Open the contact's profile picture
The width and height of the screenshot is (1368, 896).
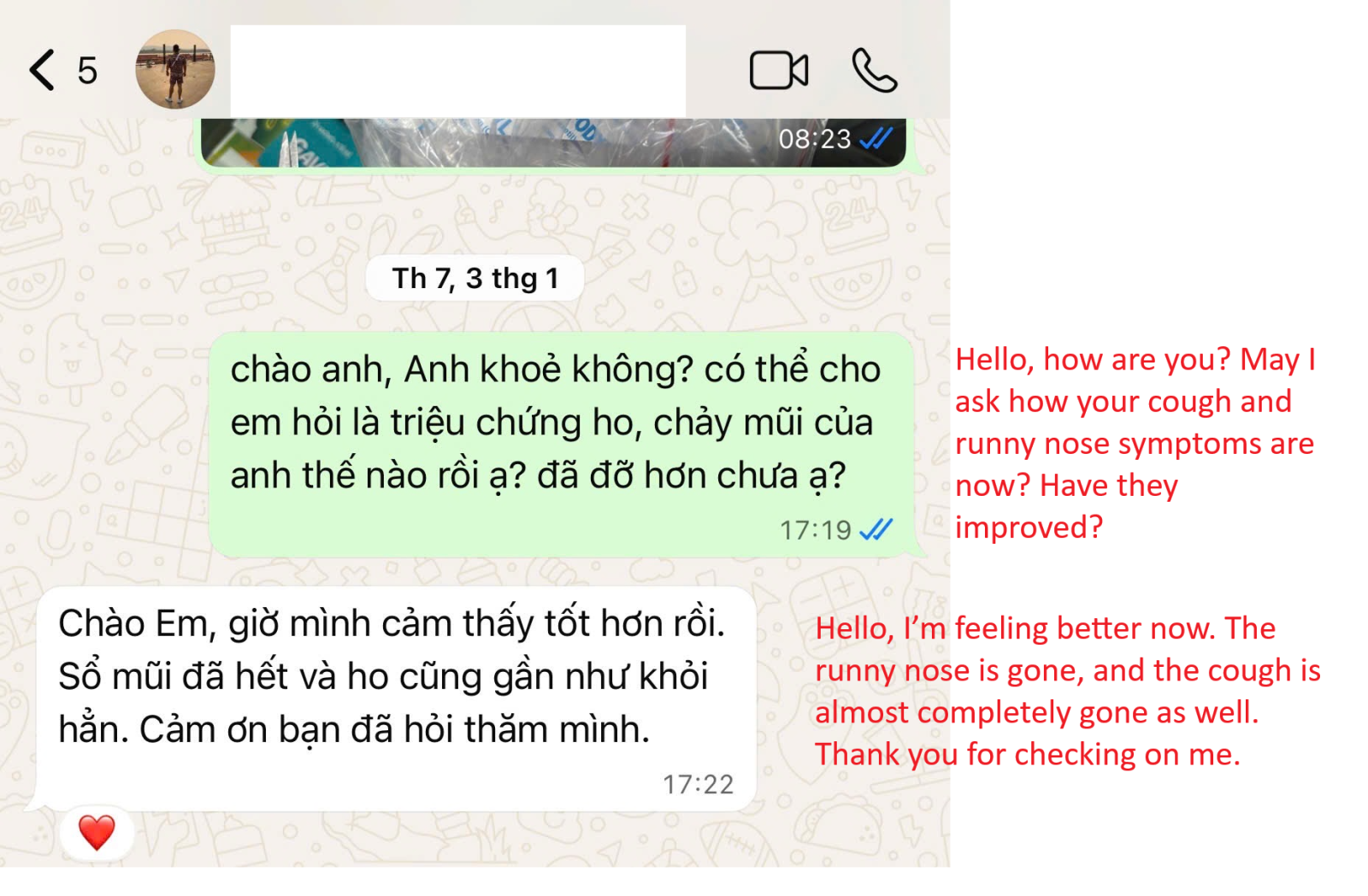click(175, 69)
